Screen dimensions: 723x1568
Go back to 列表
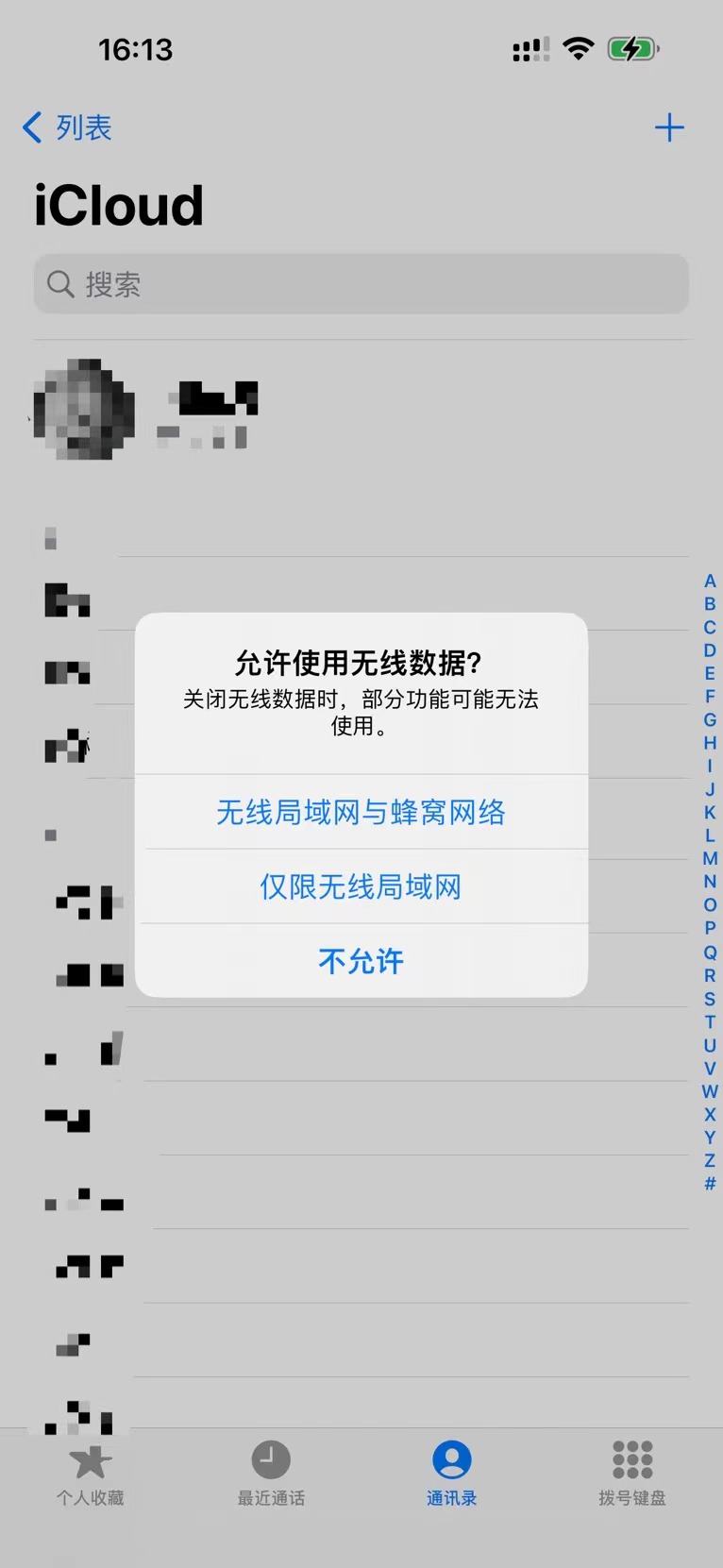point(67,127)
